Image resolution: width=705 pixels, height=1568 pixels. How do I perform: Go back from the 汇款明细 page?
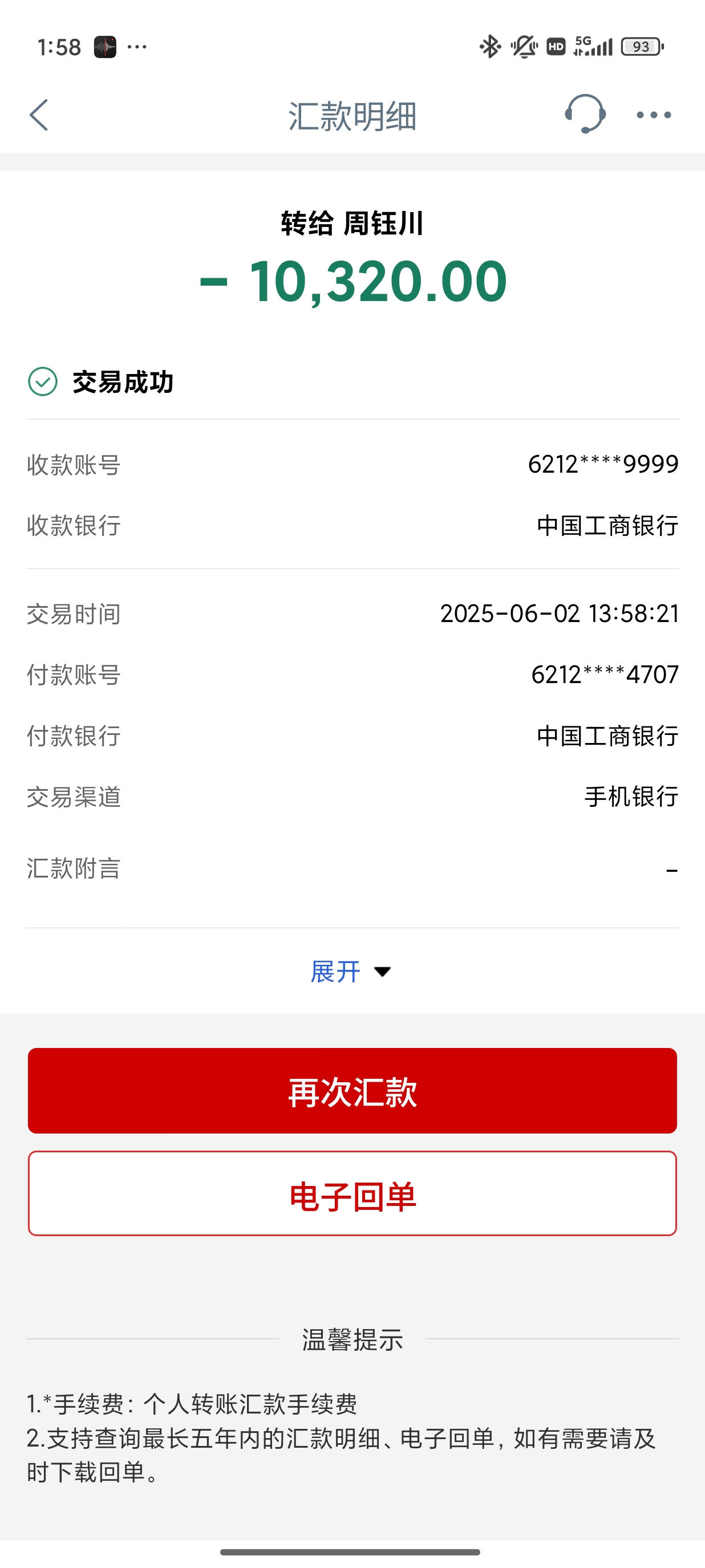tap(39, 115)
